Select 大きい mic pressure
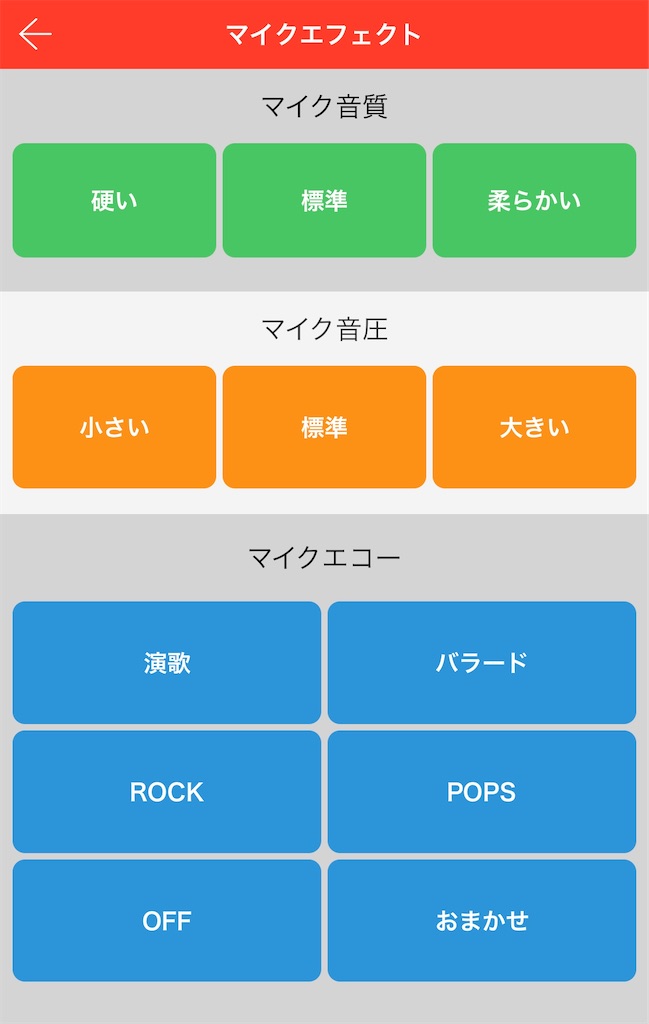649x1024 pixels. point(534,427)
